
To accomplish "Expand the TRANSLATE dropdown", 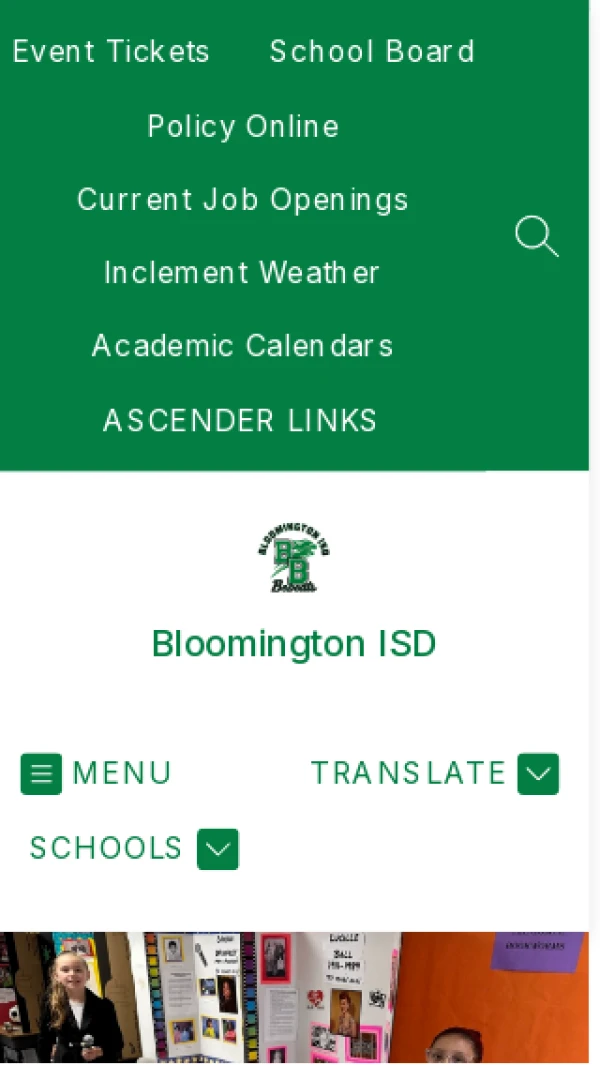I will pos(434,774).
